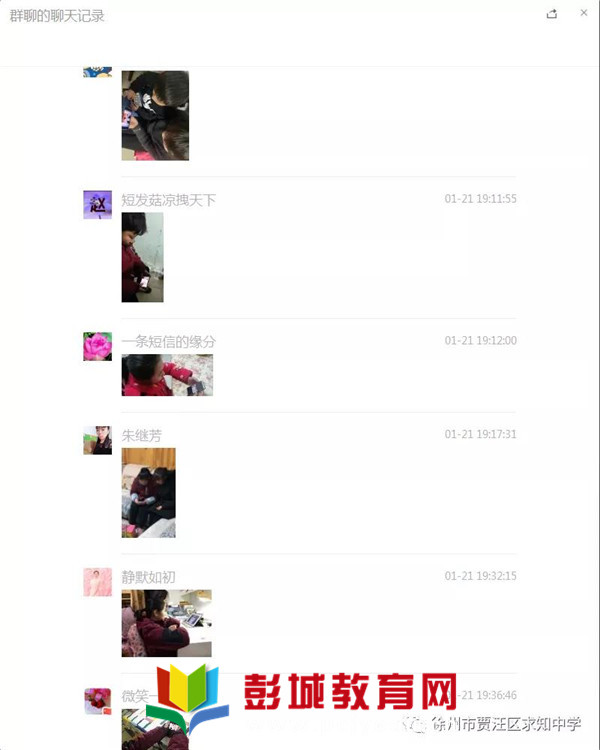The width and height of the screenshot is (600, 750).
Task: View the photo from 一条短信的缘分
Action: tap(167, 375)
